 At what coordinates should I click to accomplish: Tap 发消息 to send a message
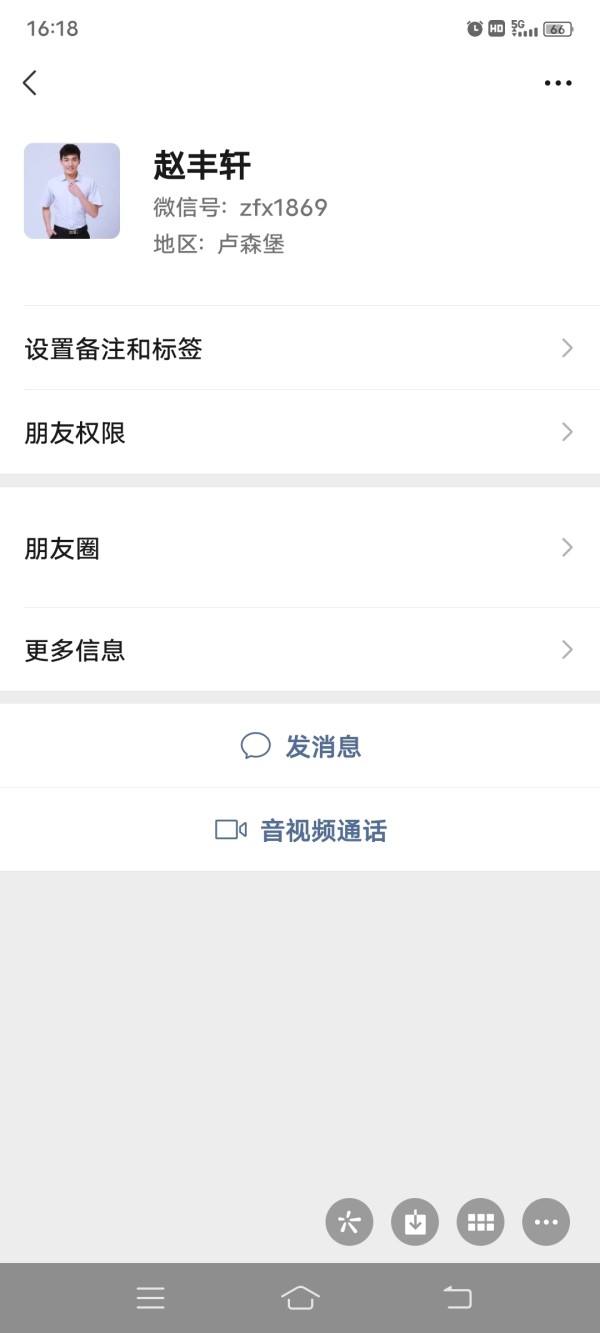click(x=300, y=746)
